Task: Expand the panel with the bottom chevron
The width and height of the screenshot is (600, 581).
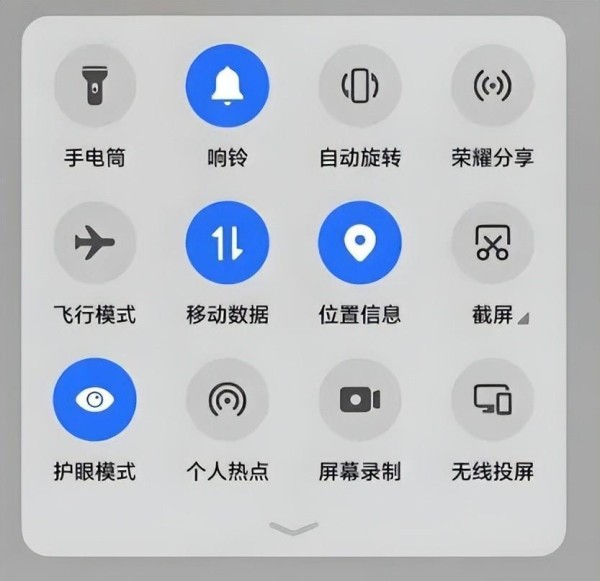Action: pos(294,527)
